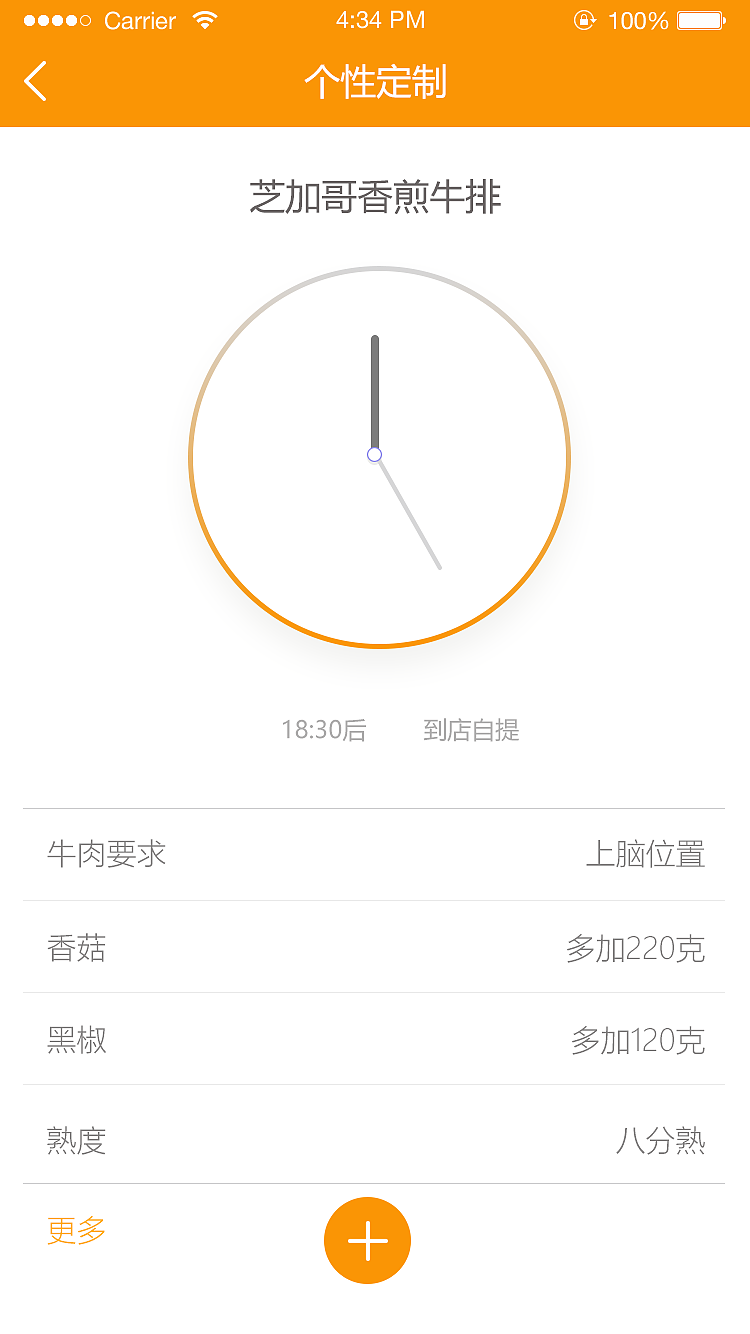Tap the dish name 芝加哥香煎牛排
The image size is (750, 1334).
click(x=375, y=196)
